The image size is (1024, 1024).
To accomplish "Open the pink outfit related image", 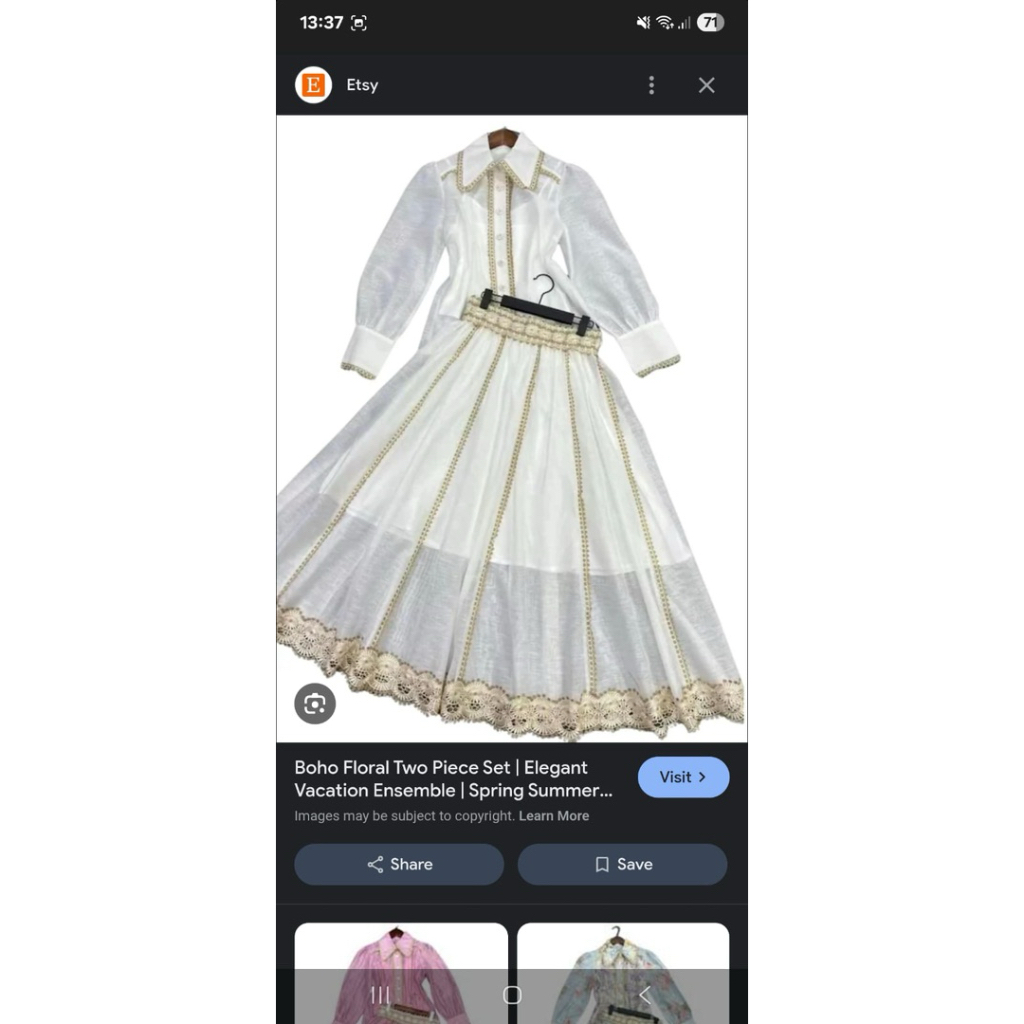I will tap(400, 950).
